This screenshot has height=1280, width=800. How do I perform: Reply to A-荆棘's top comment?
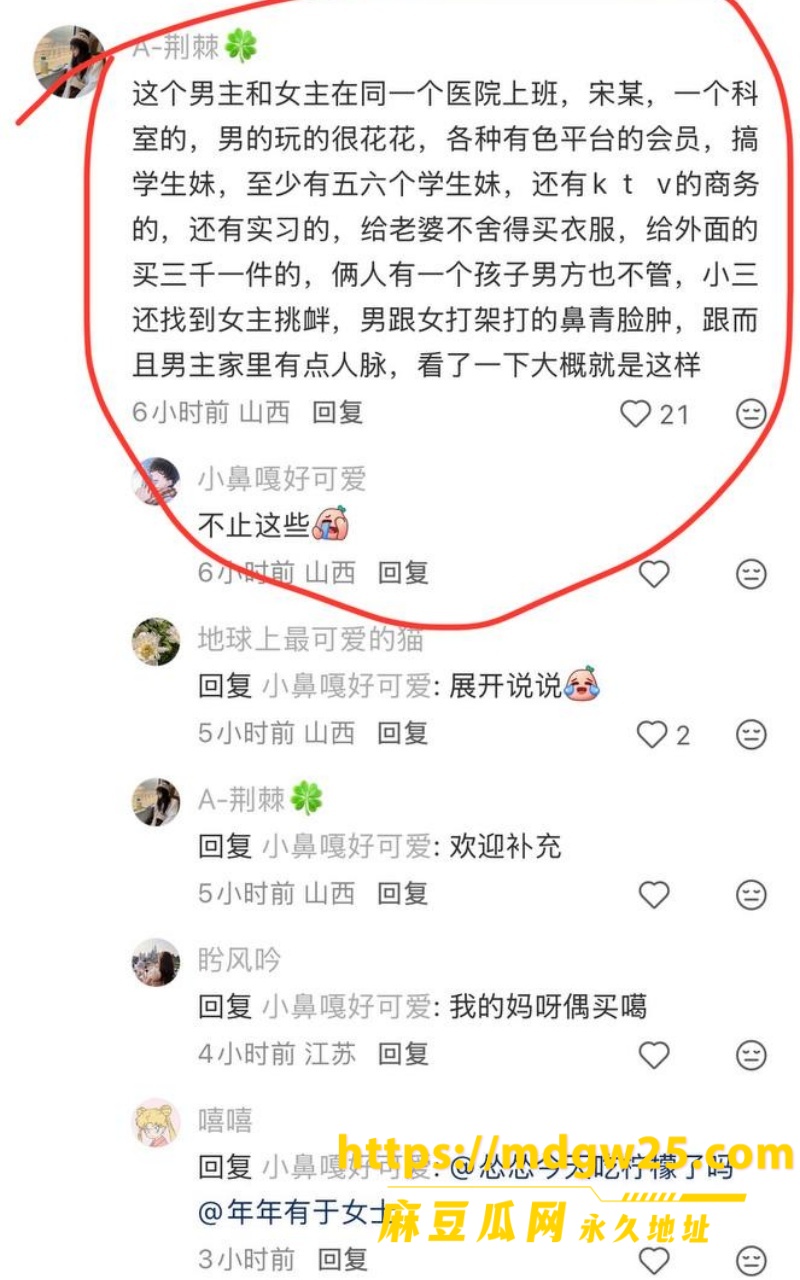click(x=337, y=412)
